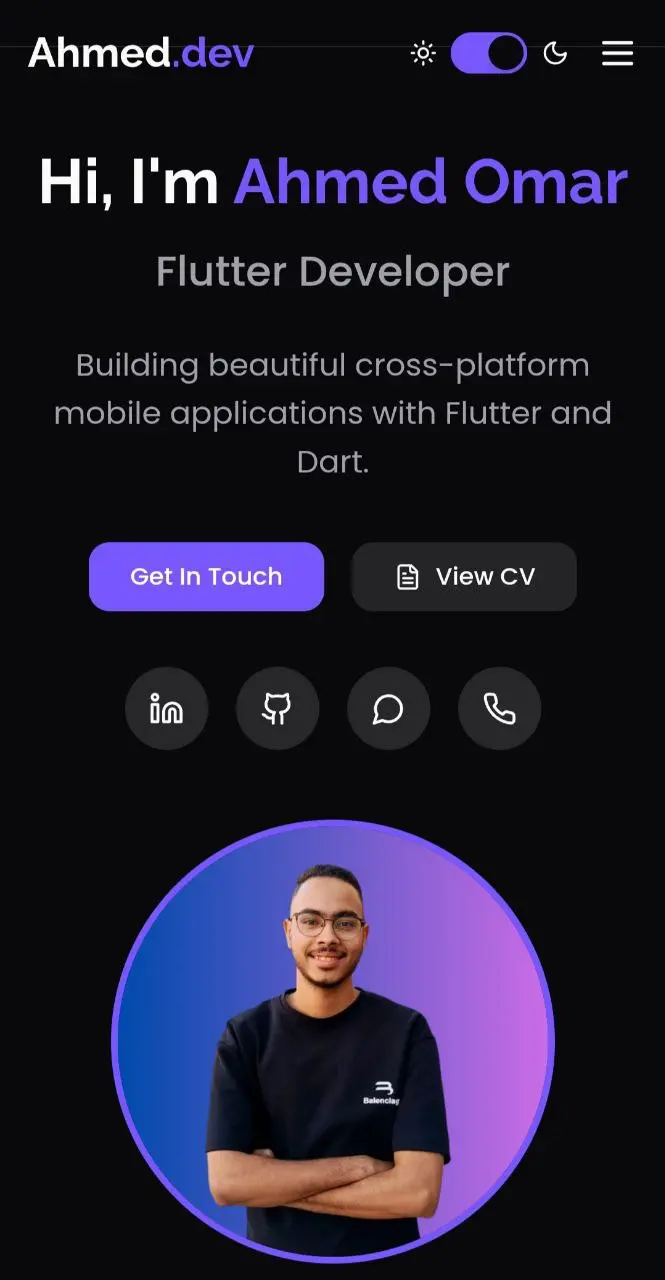
Task: Tap the phone call icon
Action: click(x=499, y=709)
